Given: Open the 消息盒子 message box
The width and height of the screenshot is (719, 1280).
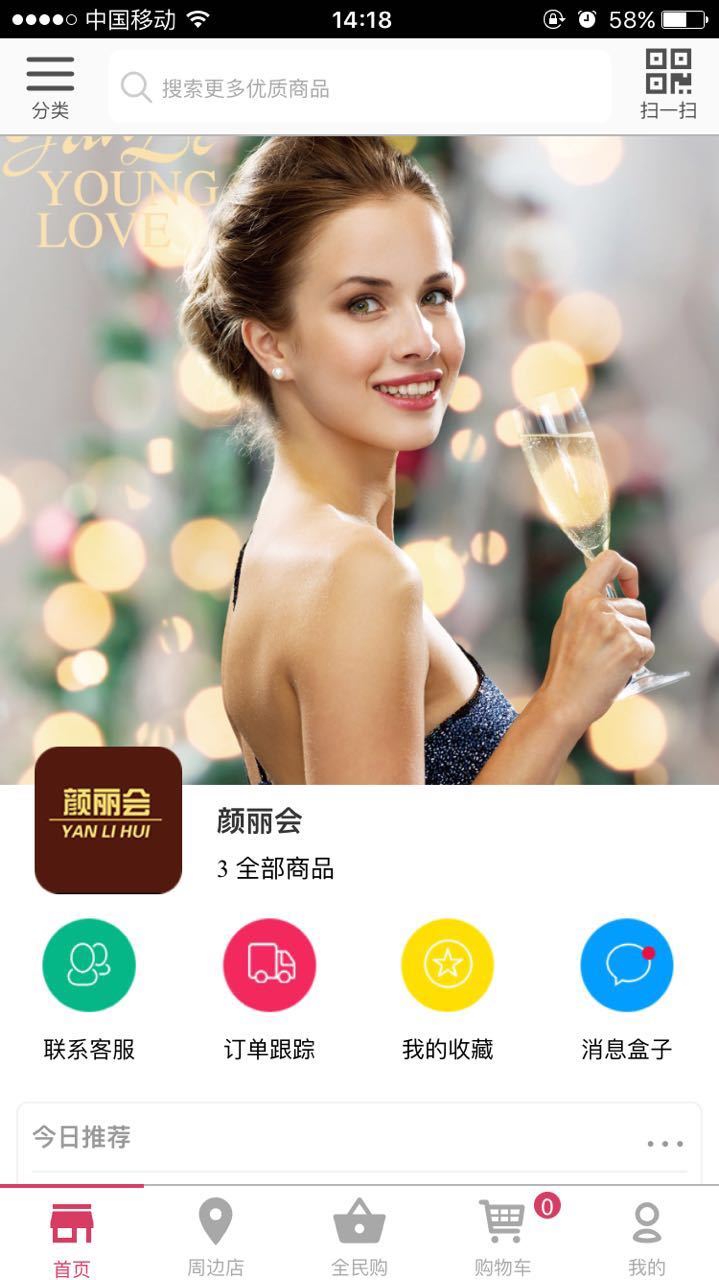Looking at the screenshot, I should tap(627, 990).
